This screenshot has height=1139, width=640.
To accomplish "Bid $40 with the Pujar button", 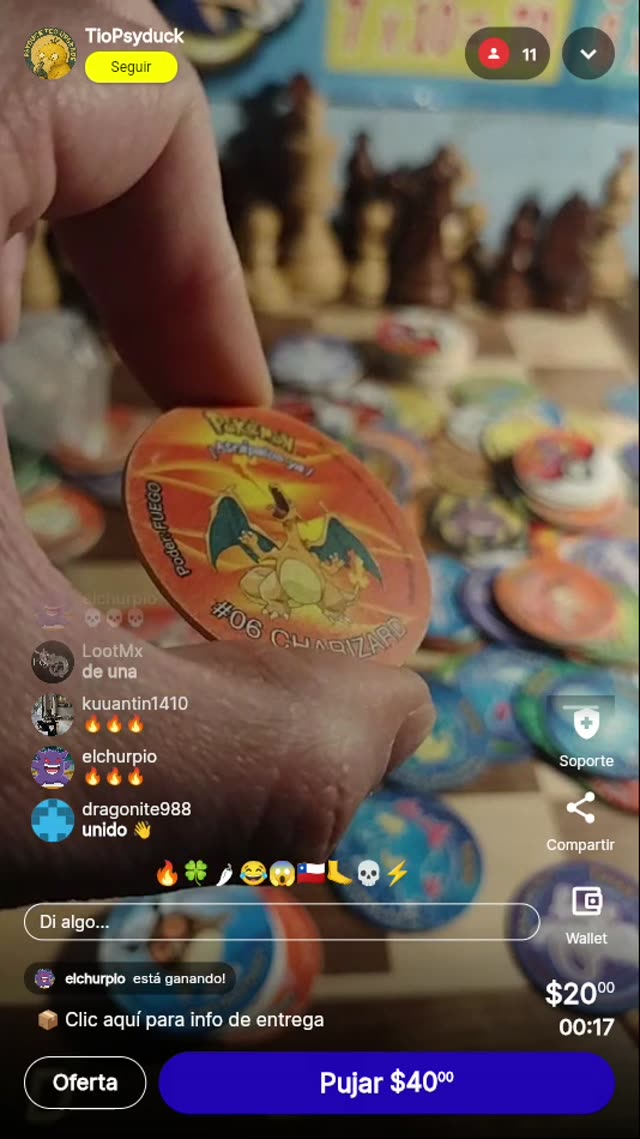I will [386, 1082].
